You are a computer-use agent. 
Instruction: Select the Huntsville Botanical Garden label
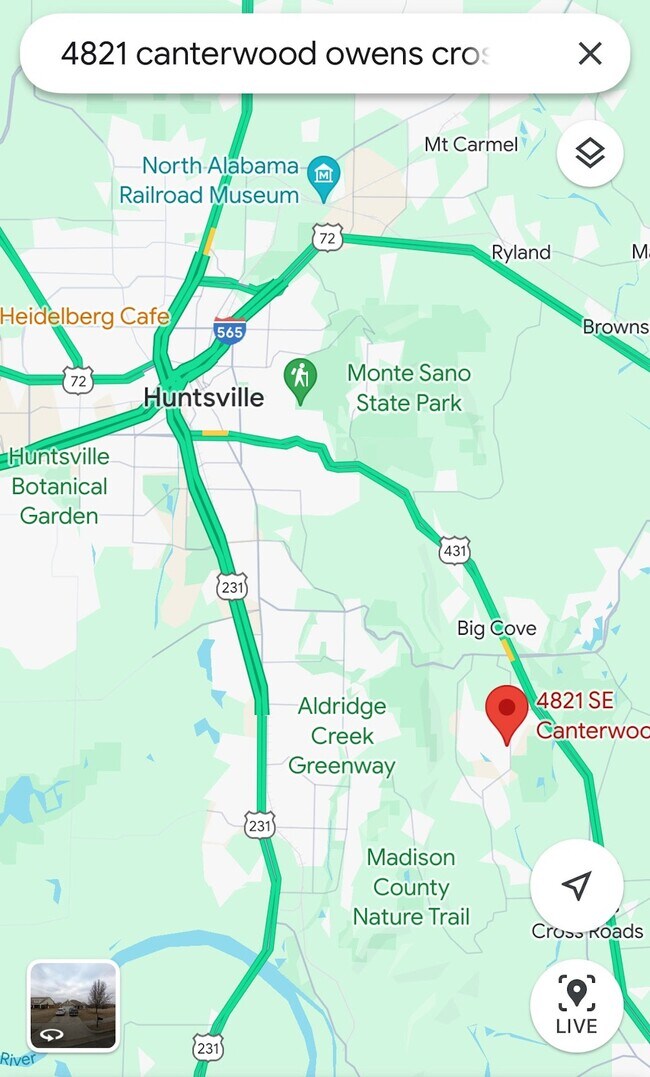click(x=59, y=486)
